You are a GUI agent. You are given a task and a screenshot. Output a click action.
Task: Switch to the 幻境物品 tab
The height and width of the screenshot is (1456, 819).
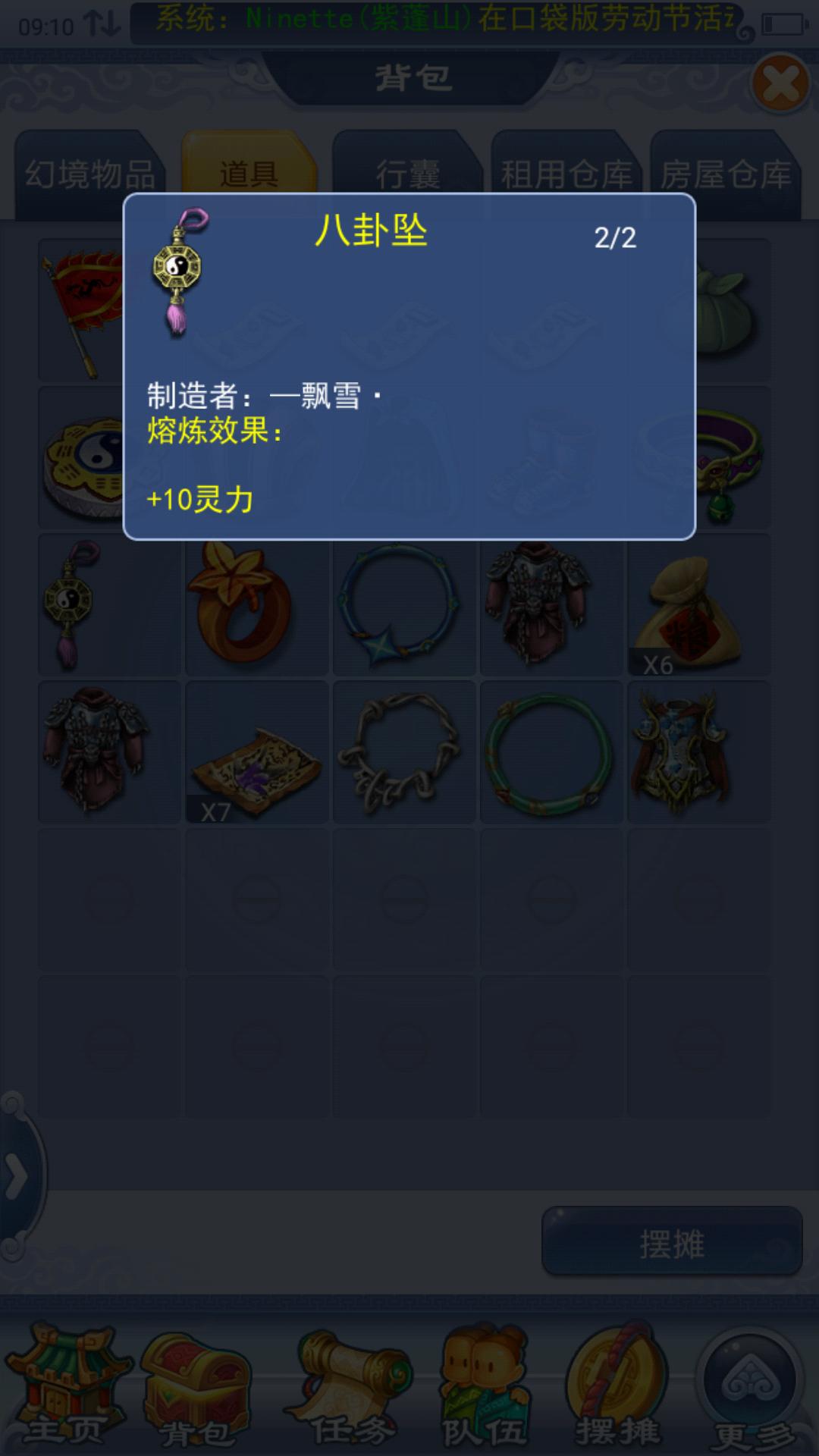(x=89, y=174)
